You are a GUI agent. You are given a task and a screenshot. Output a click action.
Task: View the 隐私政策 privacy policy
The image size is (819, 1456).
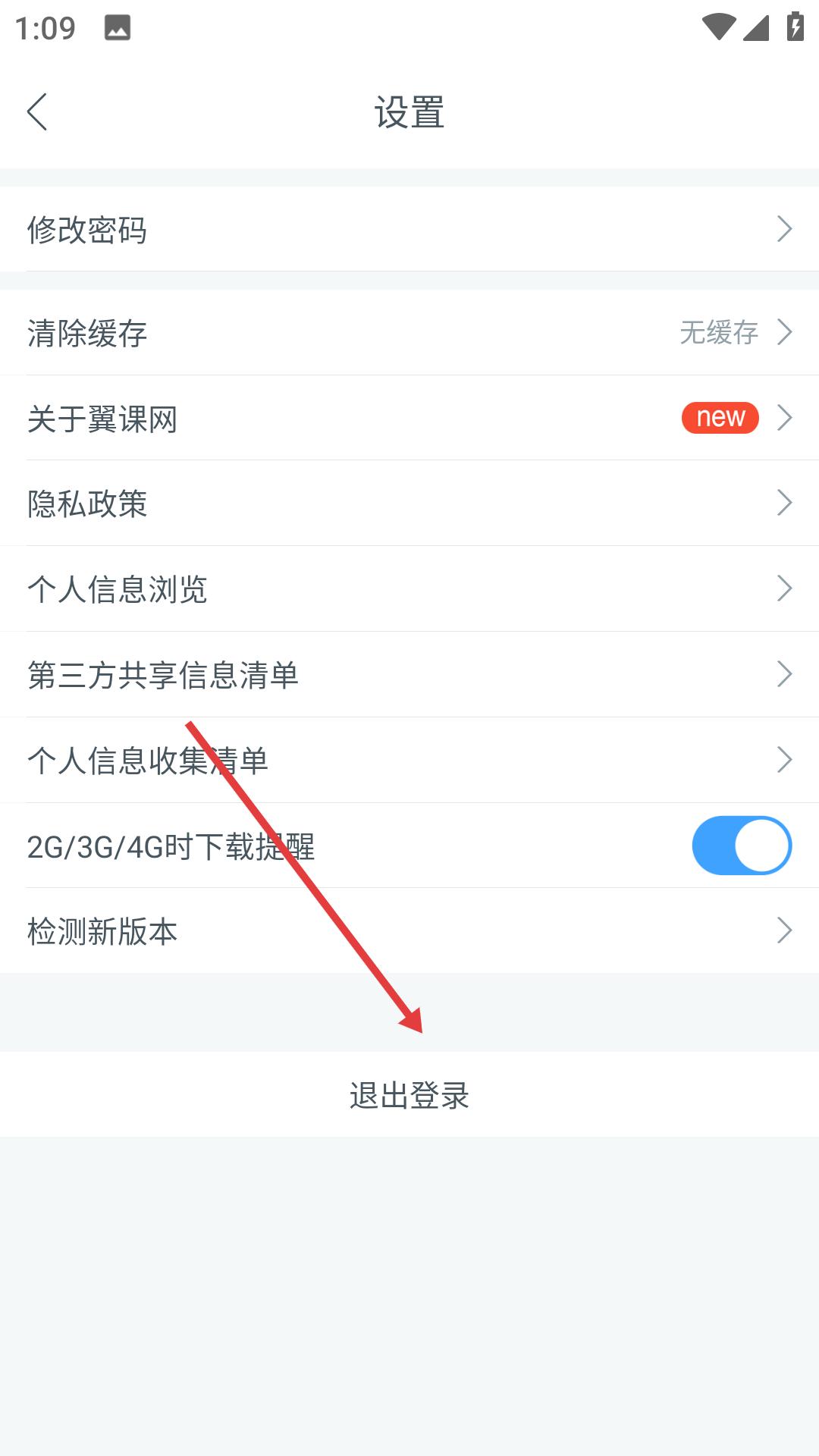point(409,503)
